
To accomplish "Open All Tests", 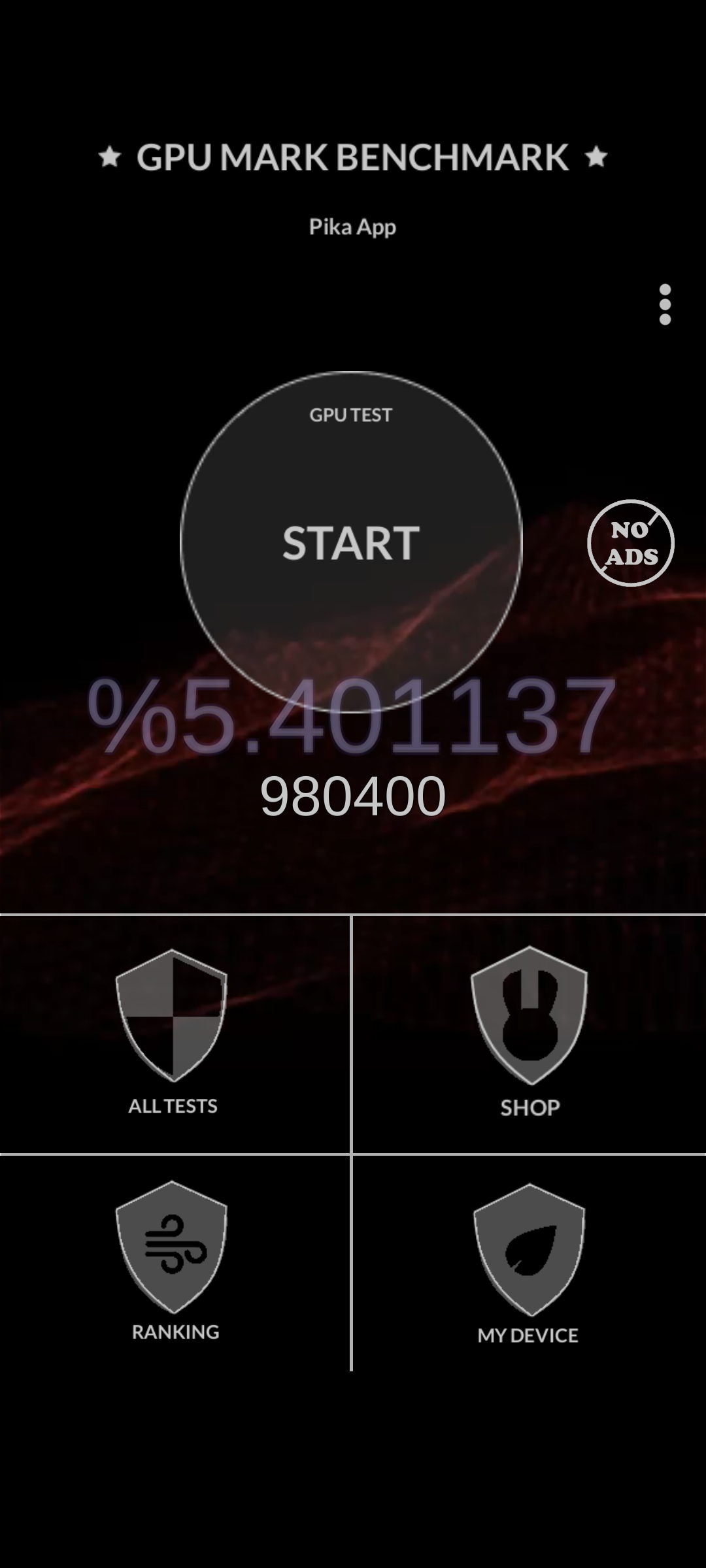I will pyautogui.click(x=173, y=1034).
